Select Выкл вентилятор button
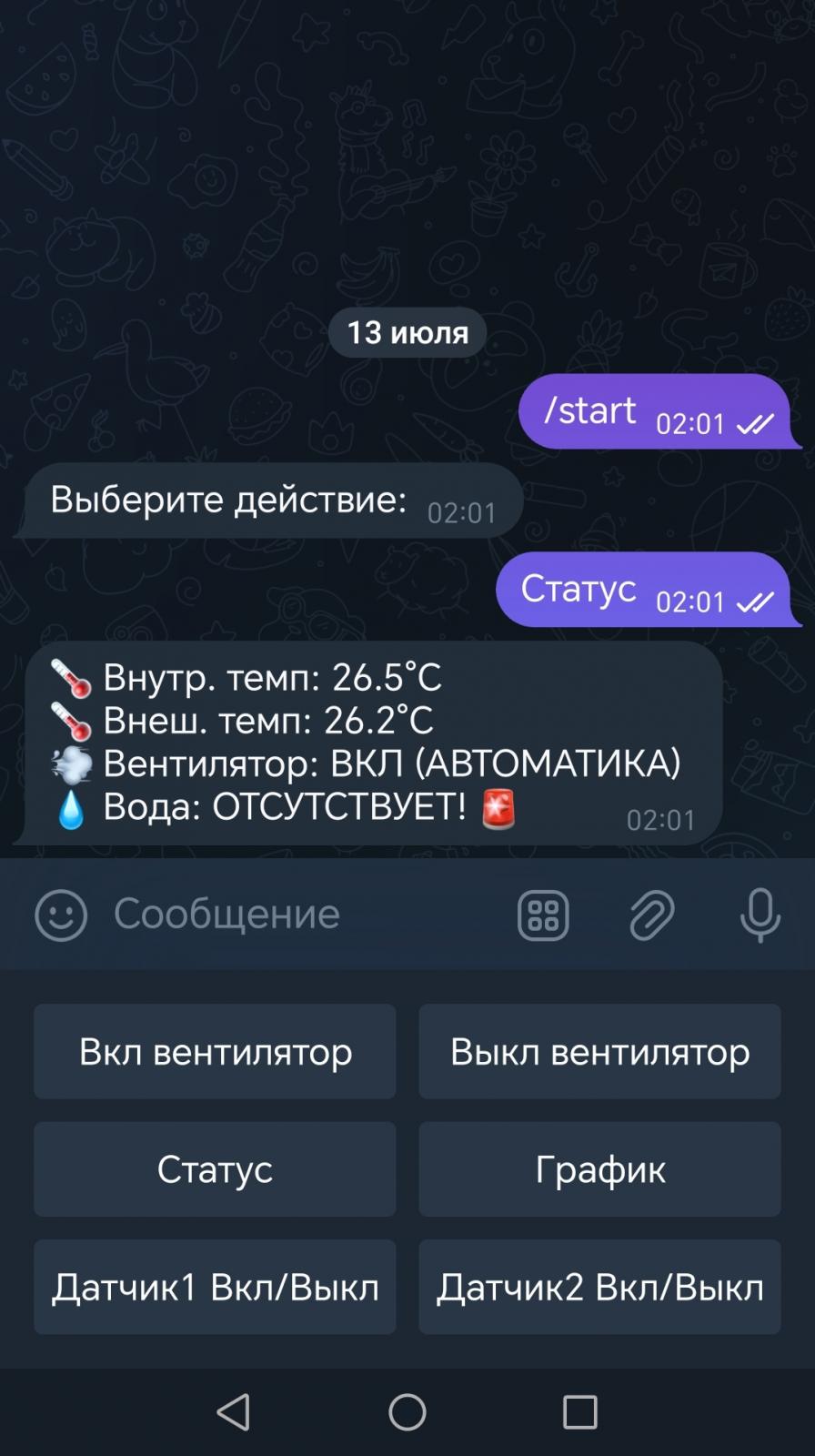This screenshot has height=1456, width=815. point(599,1051)
